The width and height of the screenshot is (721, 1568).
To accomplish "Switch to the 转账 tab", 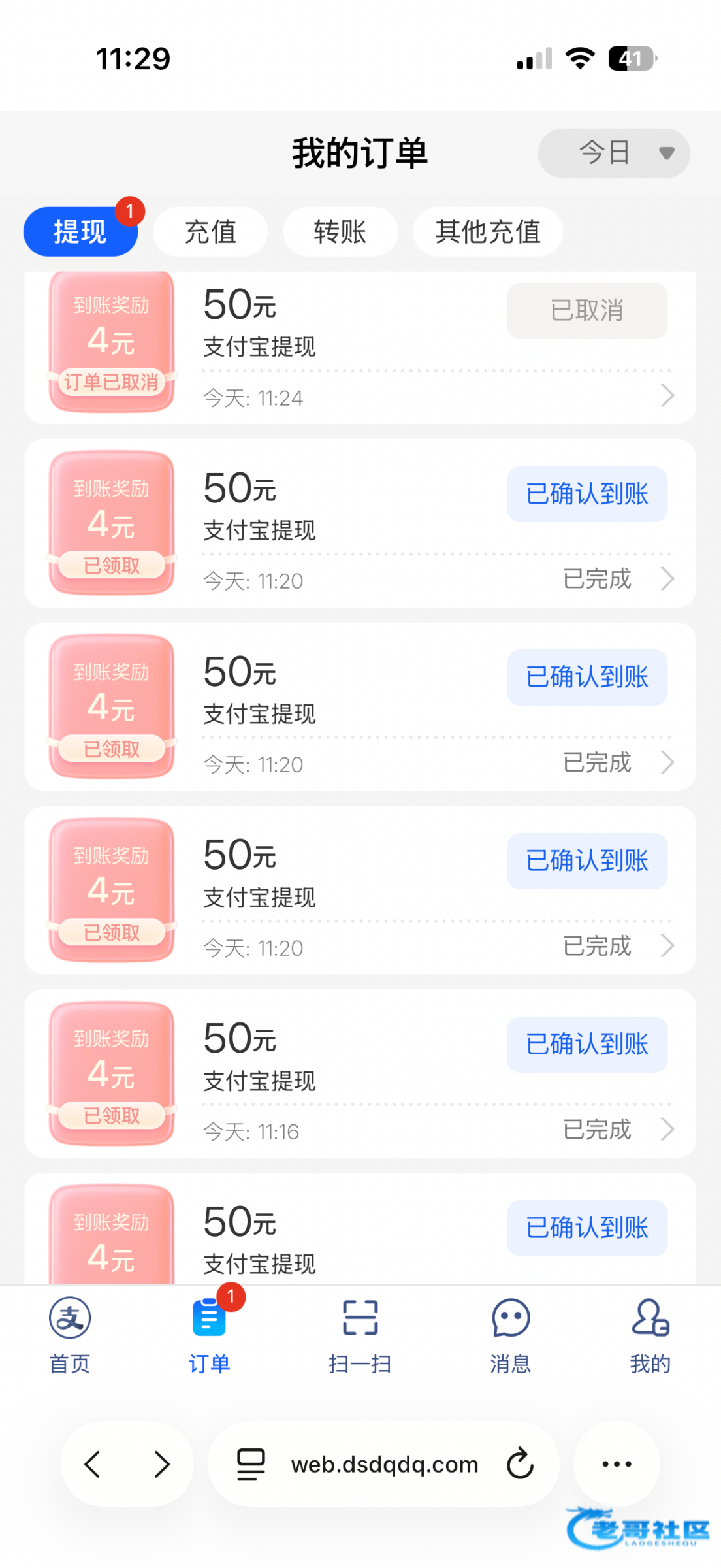I will click(340, 232).
